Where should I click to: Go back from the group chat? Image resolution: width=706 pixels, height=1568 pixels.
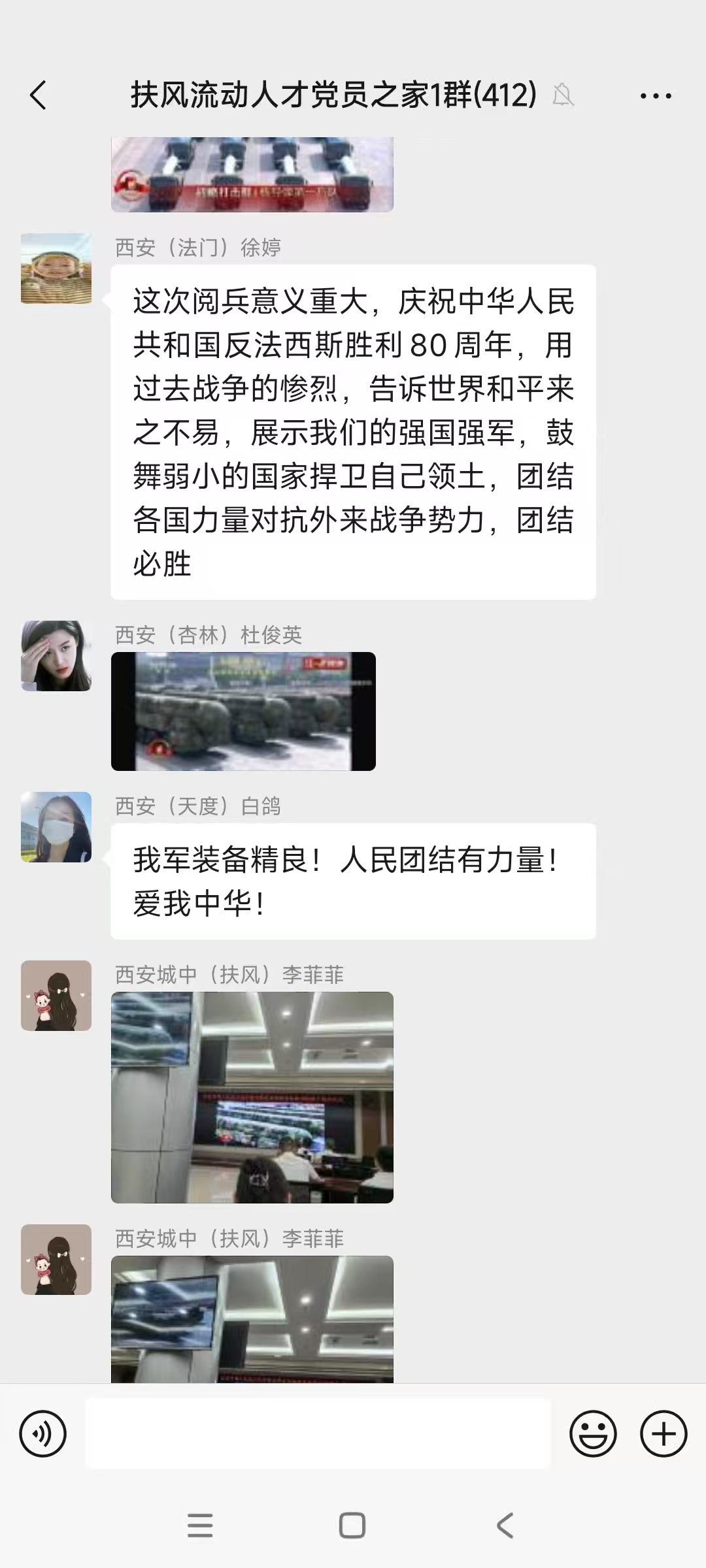coord(39,95)
